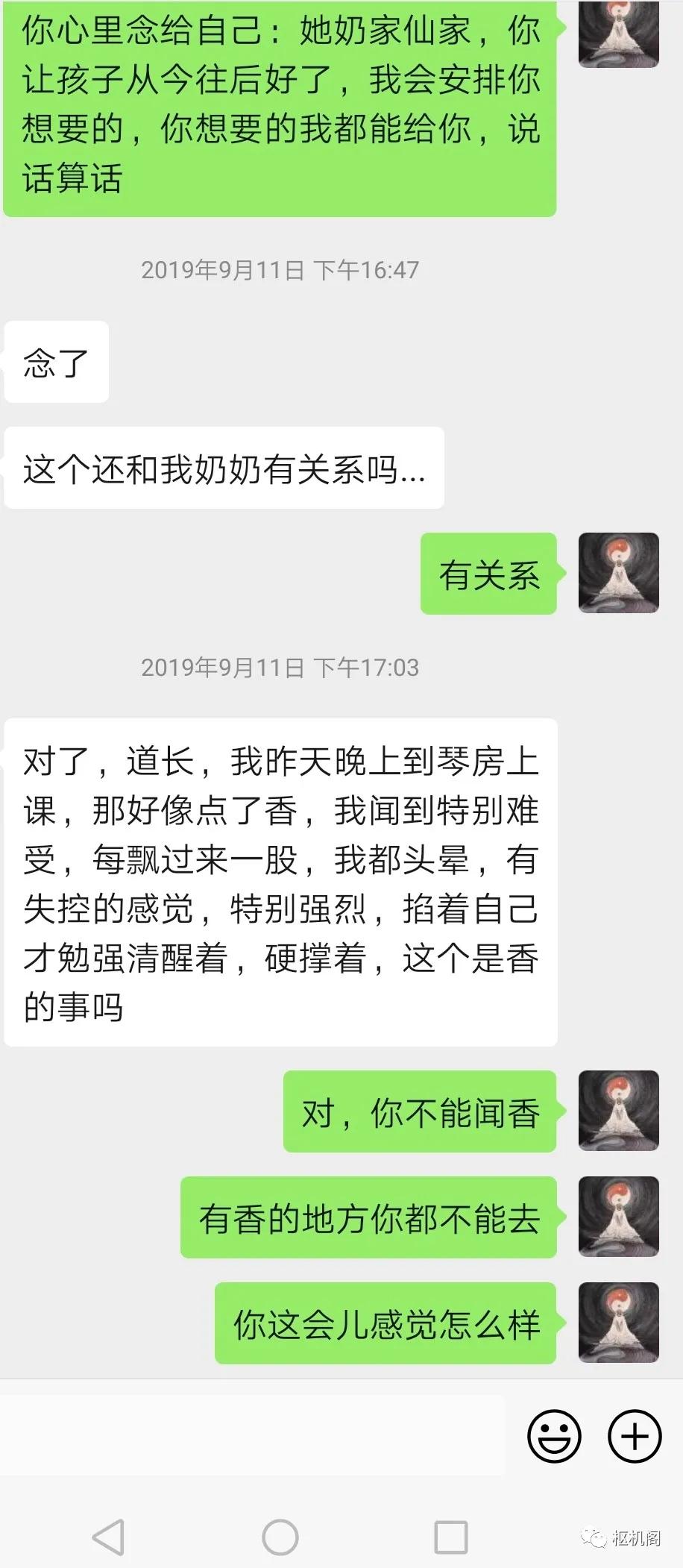Tap avatar next to 有关系 message

click(618, 573)
